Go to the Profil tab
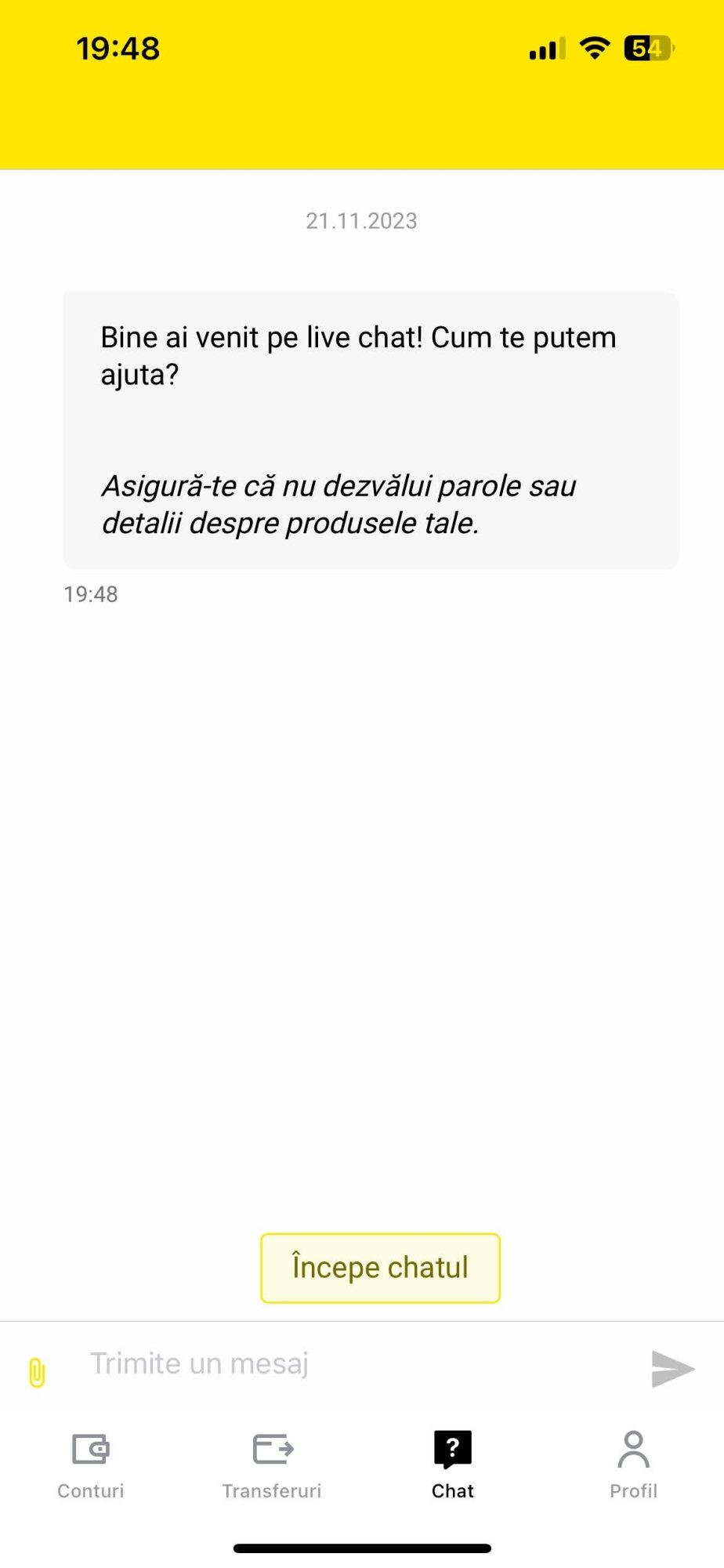The height and width of the screenshot is (1568, 724). (x=634, y=1465)
